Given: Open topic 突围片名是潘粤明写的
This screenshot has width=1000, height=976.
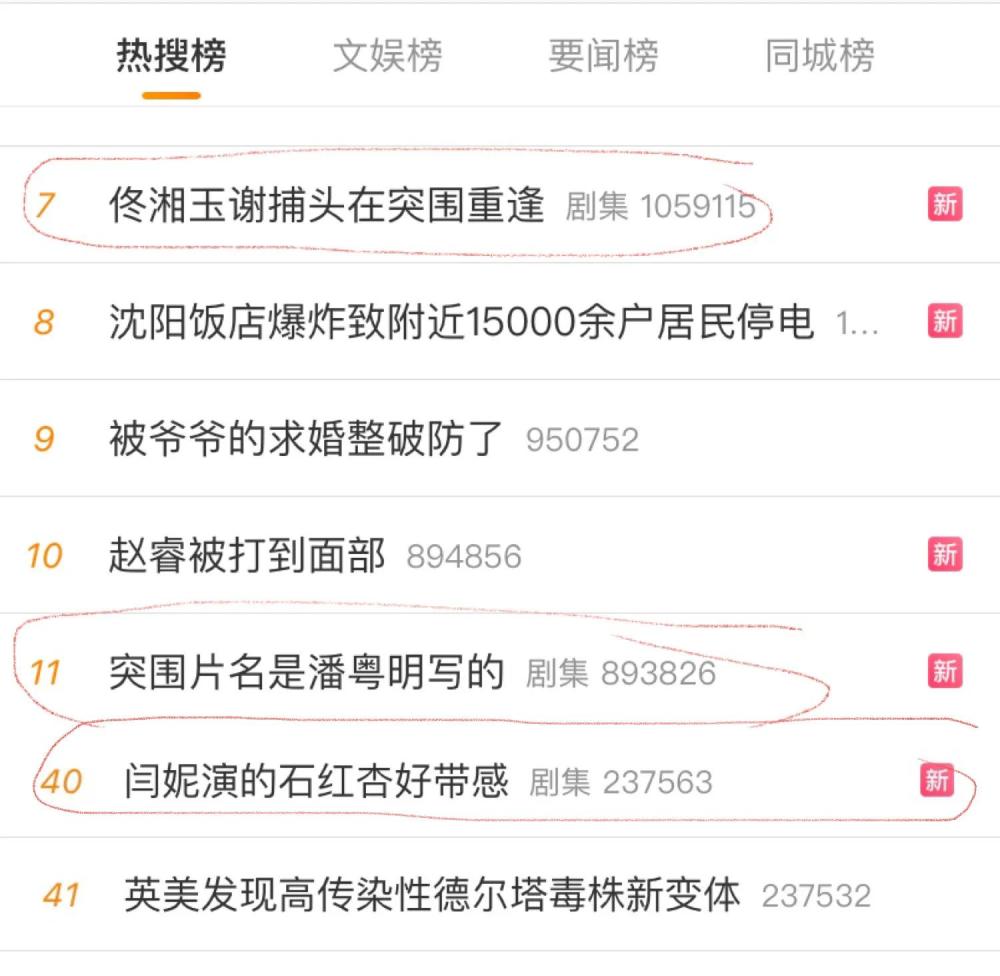Looking at the screenshot, I should click(x=307, y=672).
